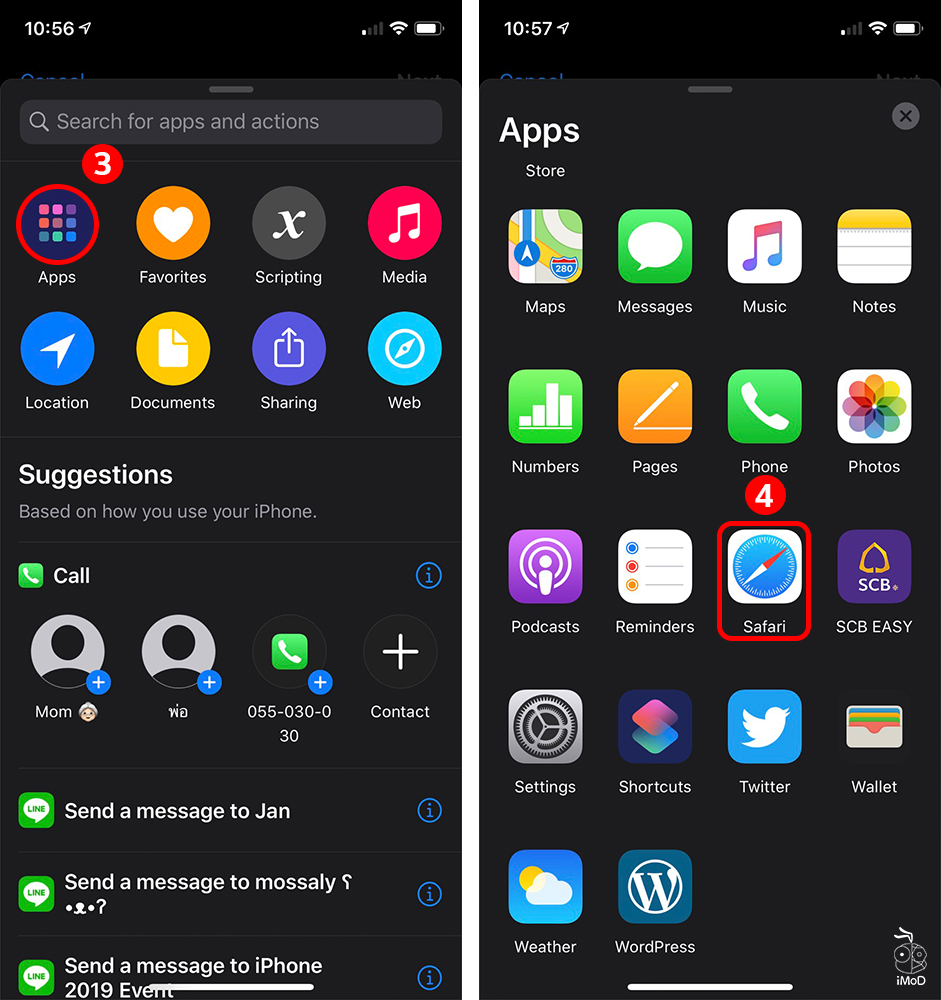
Task: Tap the plus Contact button
Action: [400, 653]
